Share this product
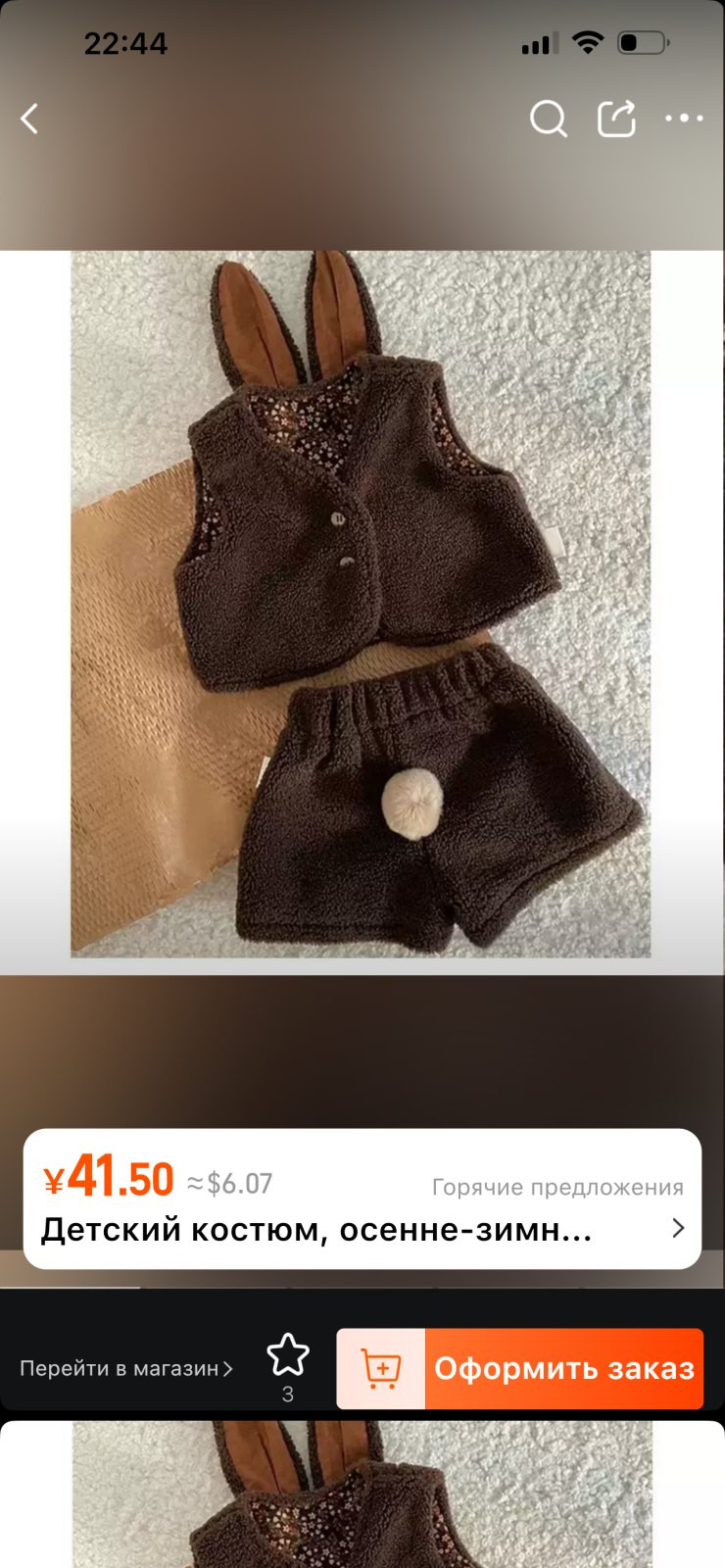725x1568 pixels. pos(616,120)
